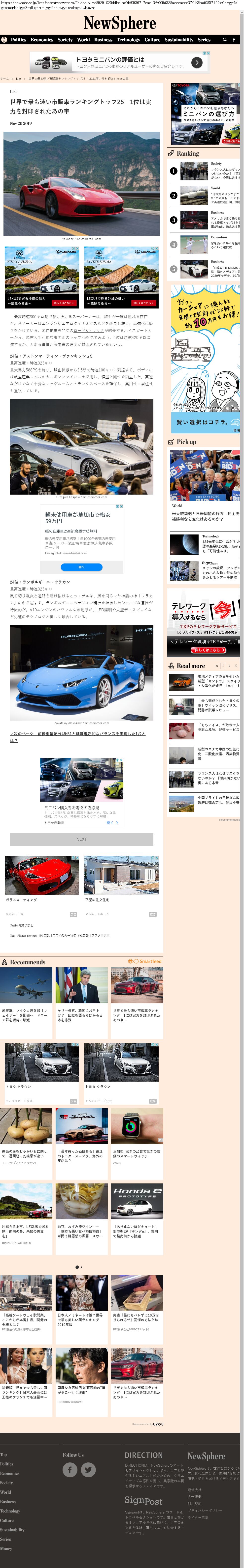Select the Culture tab in the navigation bar
The width and height of the screenshot is (244, 1568).
pyautogui.click(x=152, y=40)
